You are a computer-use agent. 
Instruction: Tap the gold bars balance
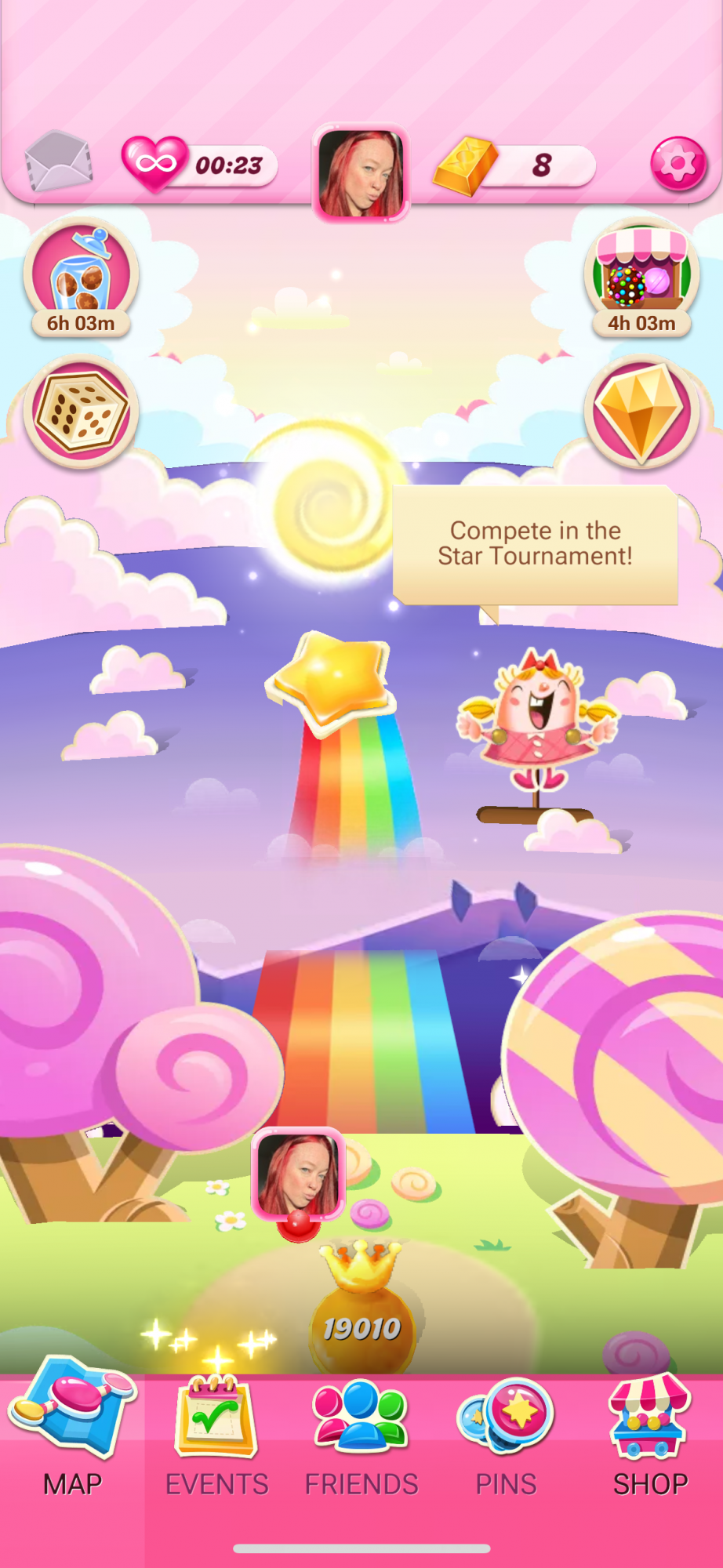(x=514, y=165)
